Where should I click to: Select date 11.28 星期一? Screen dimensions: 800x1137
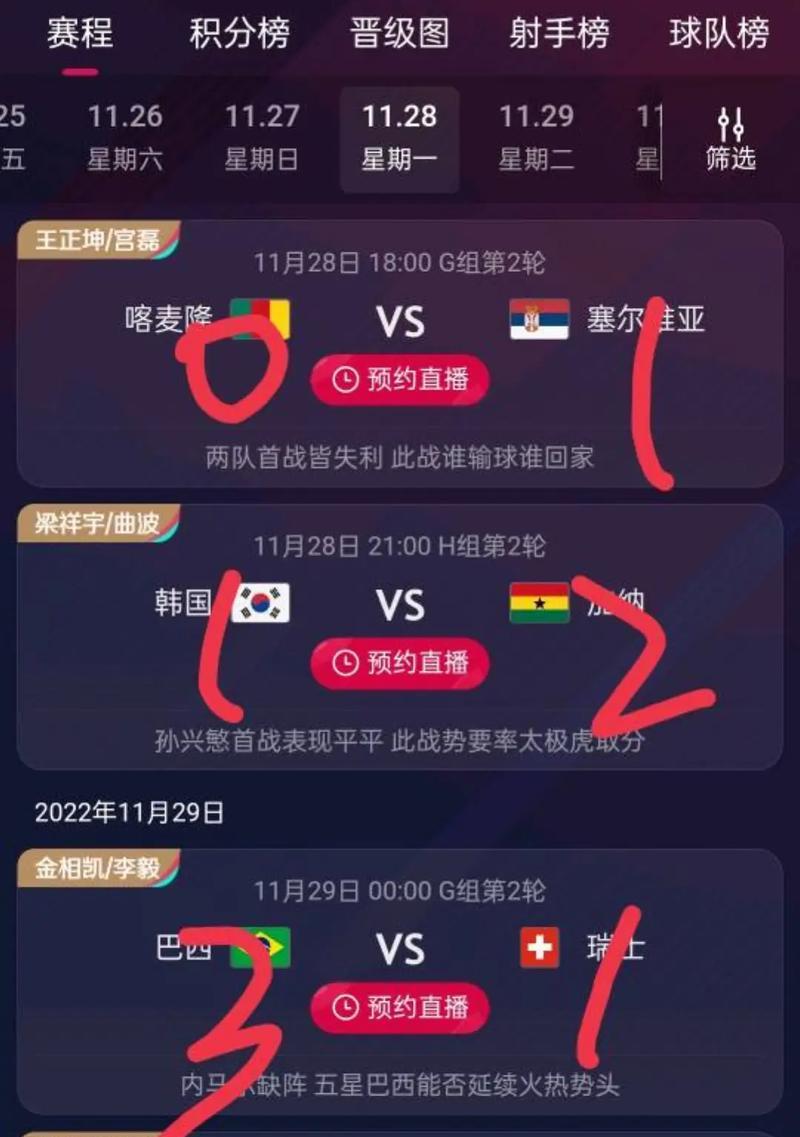(399, 137)
